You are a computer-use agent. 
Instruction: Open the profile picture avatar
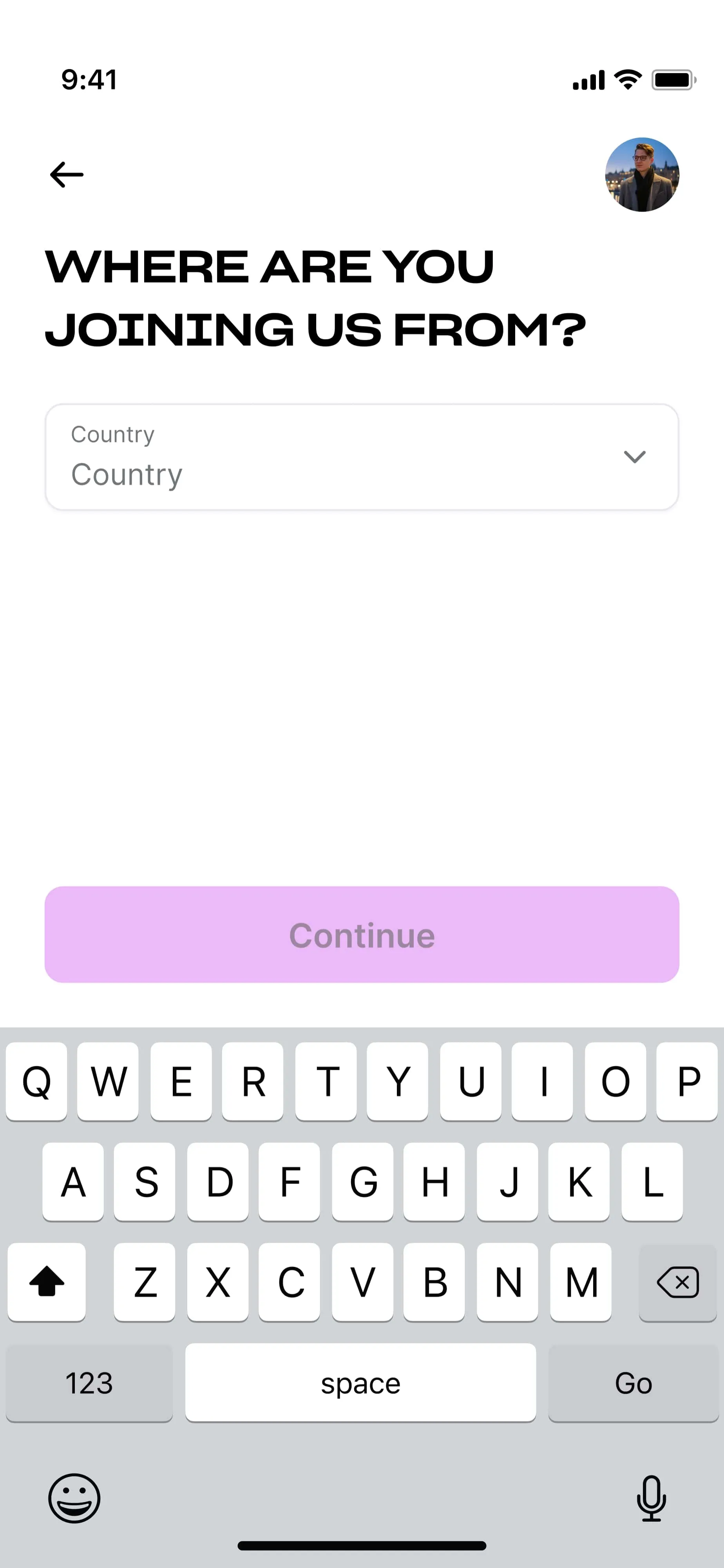(x=642, y=175)
